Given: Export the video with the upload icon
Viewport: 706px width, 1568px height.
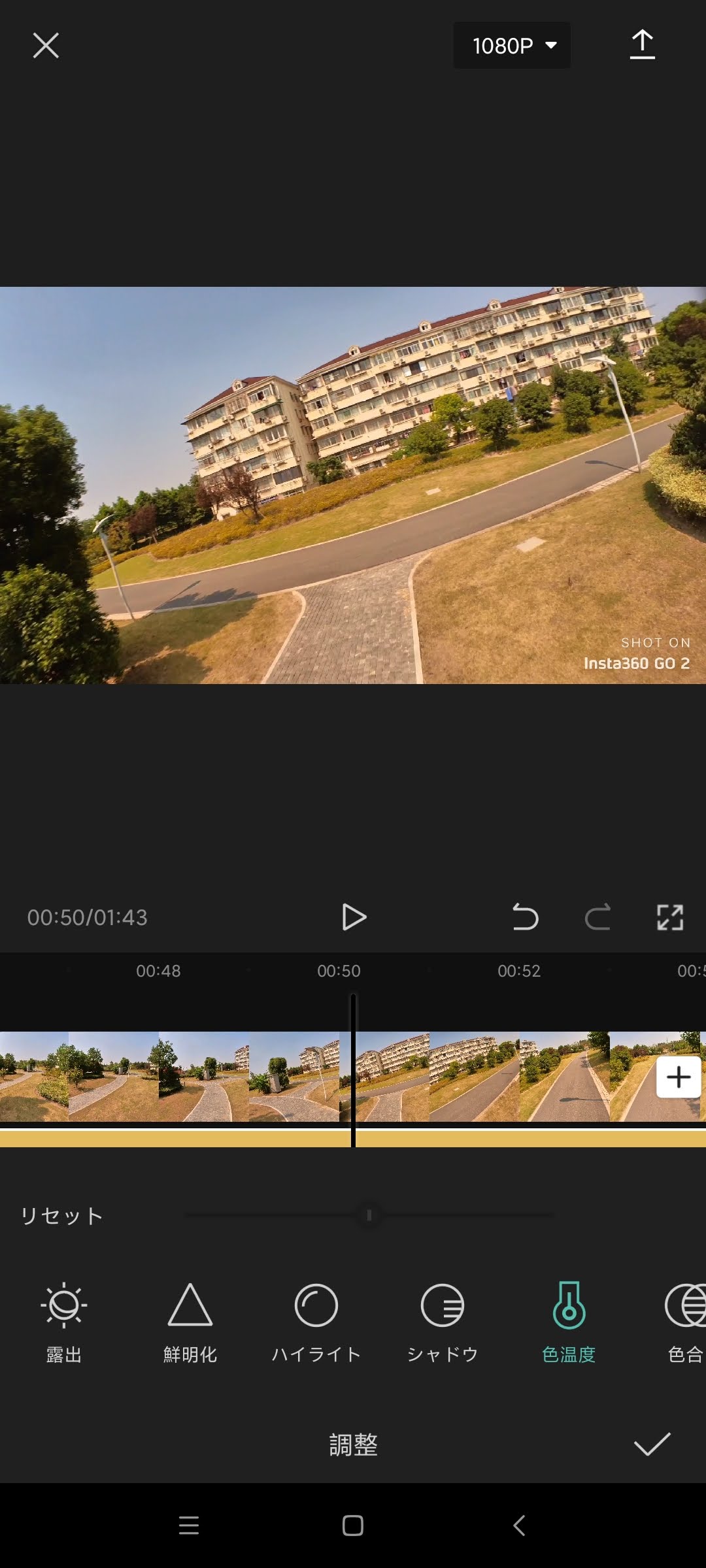Looking at the screenshot, I should pyautogui.click(x=642, y=45).
